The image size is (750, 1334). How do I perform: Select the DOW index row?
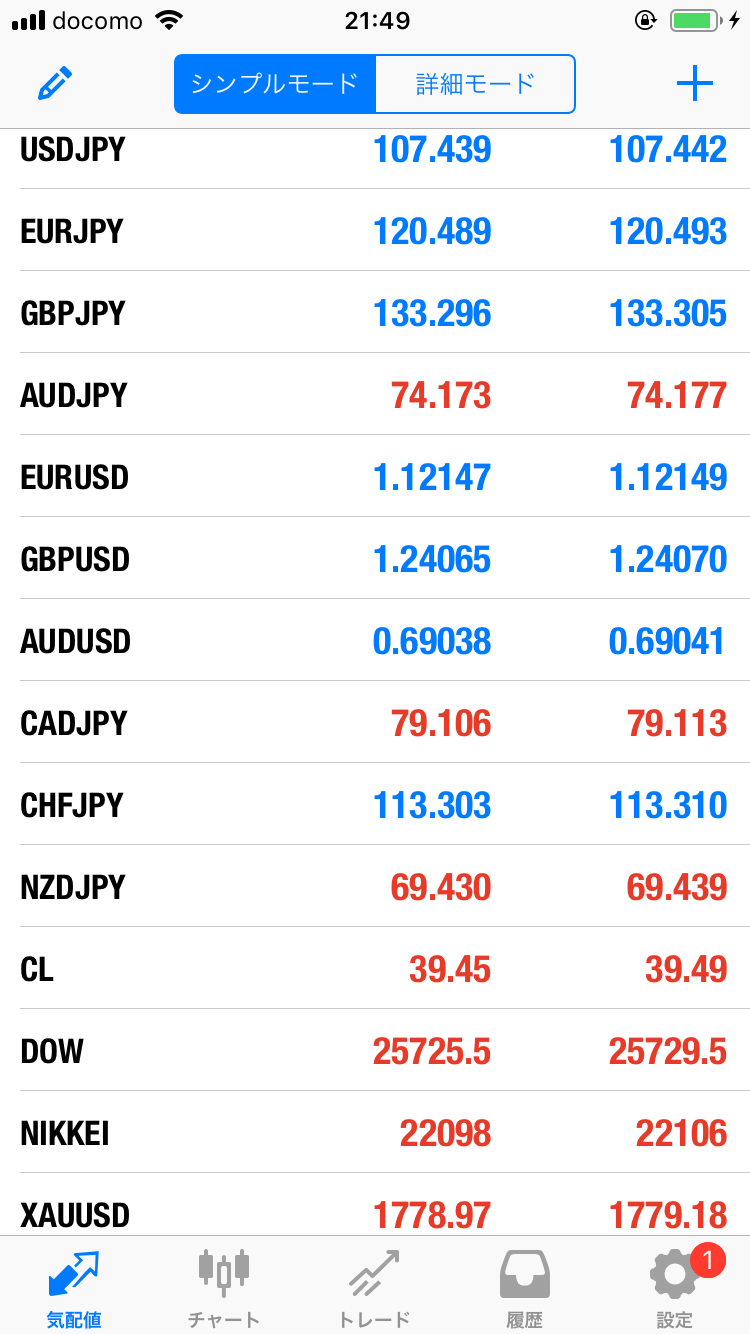375,1051
